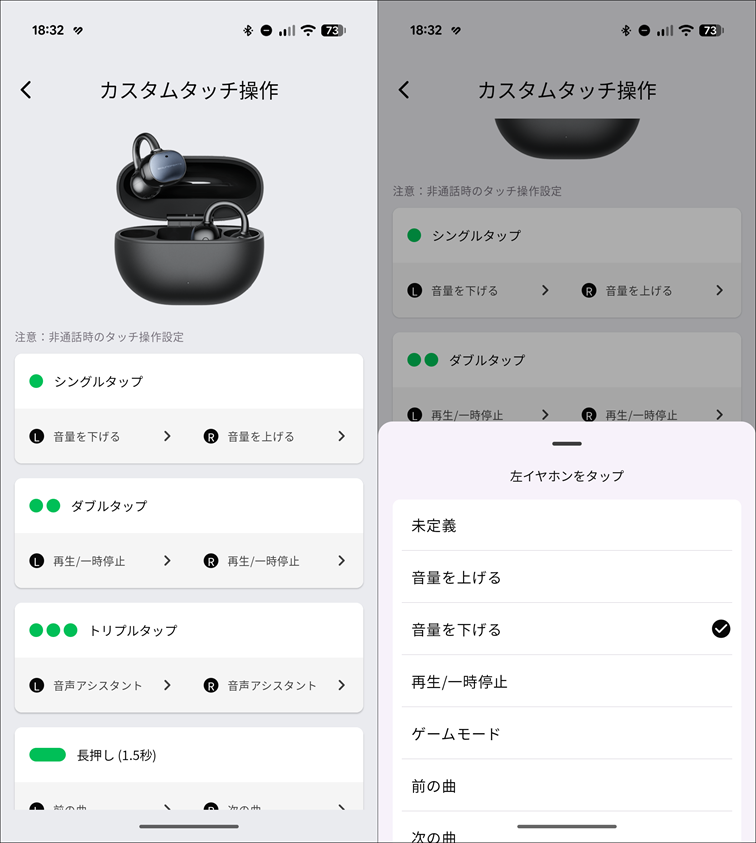This screenshot has height=843, width=756.
Task: Select 未定義 in the left-earbud tap sheet
Action: (566, 525)
